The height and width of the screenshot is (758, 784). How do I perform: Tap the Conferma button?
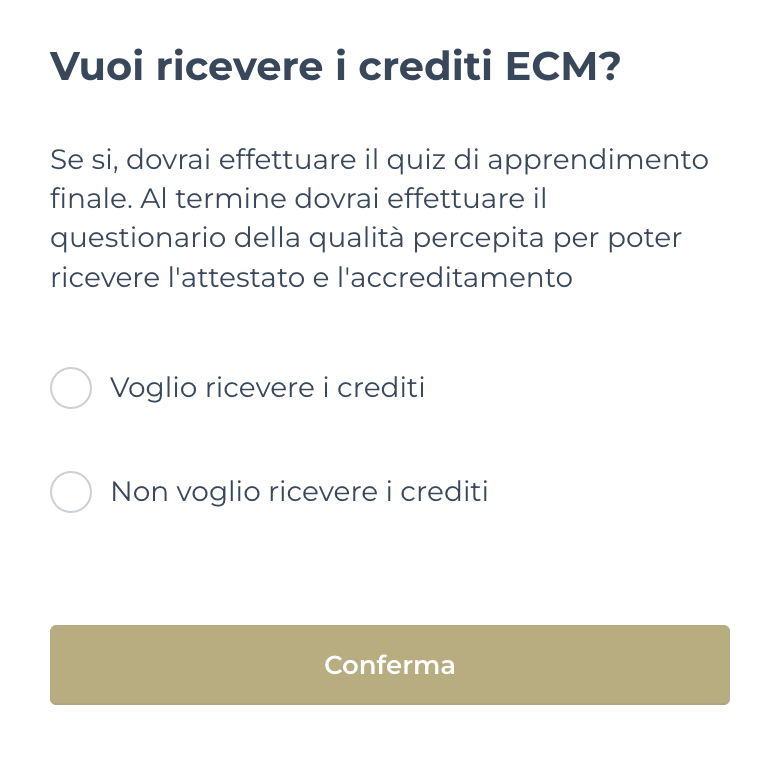tap(390, 665)
